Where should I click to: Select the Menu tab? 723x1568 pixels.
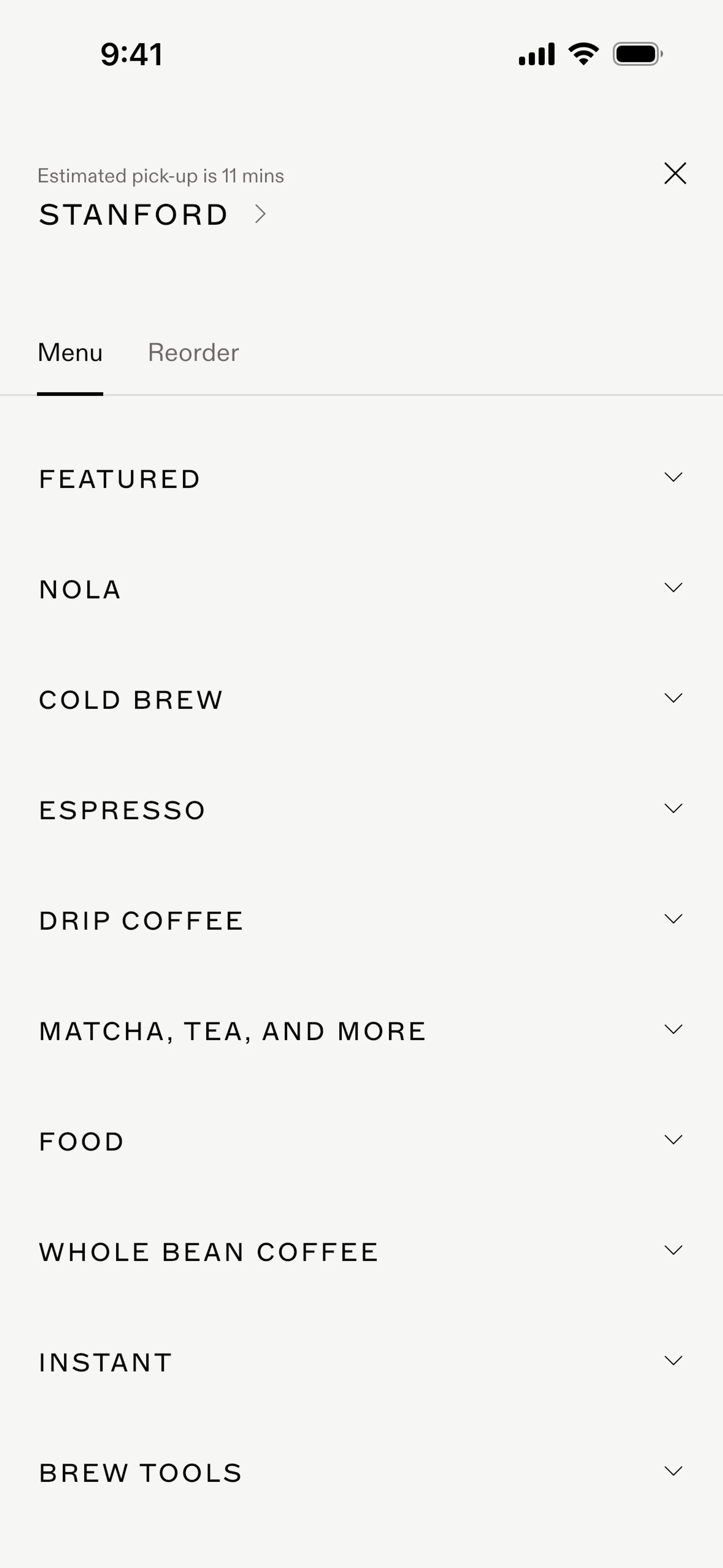pos(70,353)
